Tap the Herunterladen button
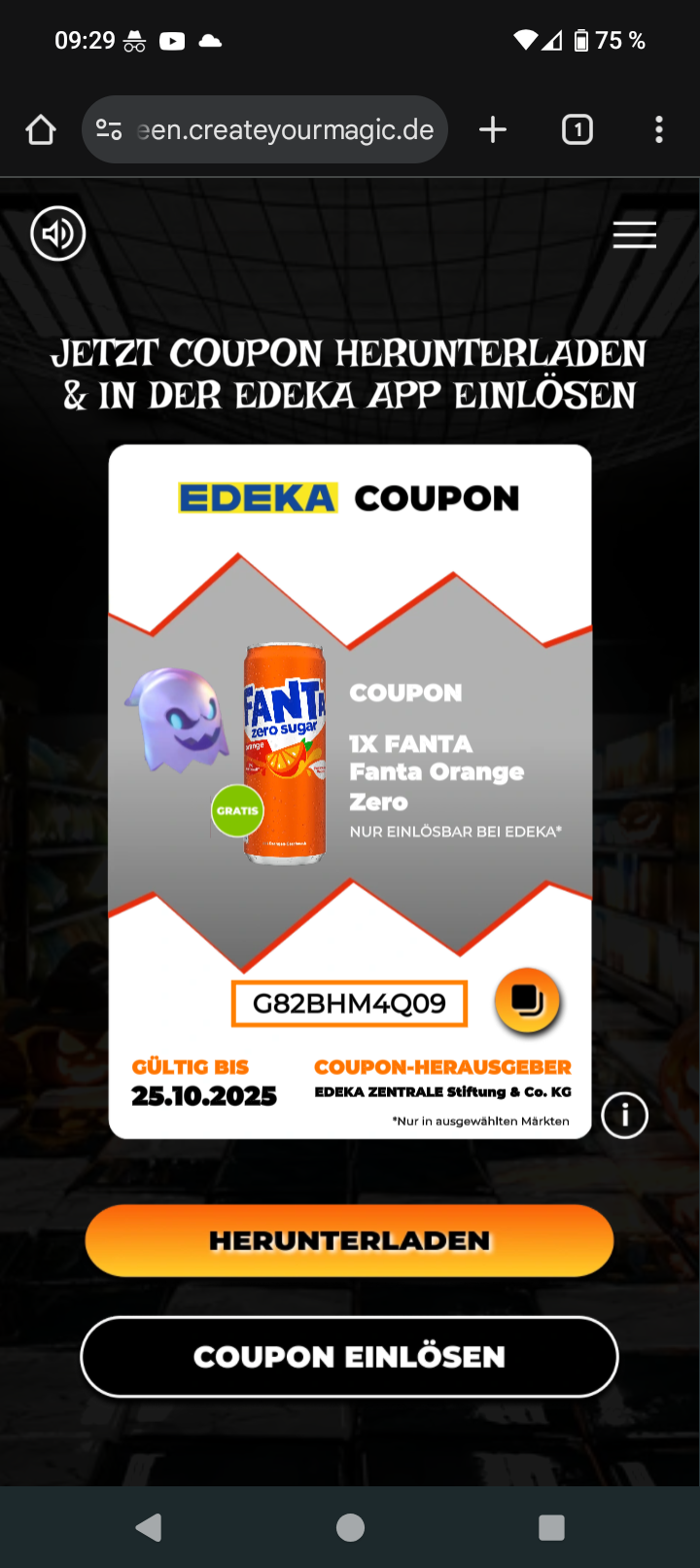Viewport: 700px width, 1568px height. click(349, 1240)
